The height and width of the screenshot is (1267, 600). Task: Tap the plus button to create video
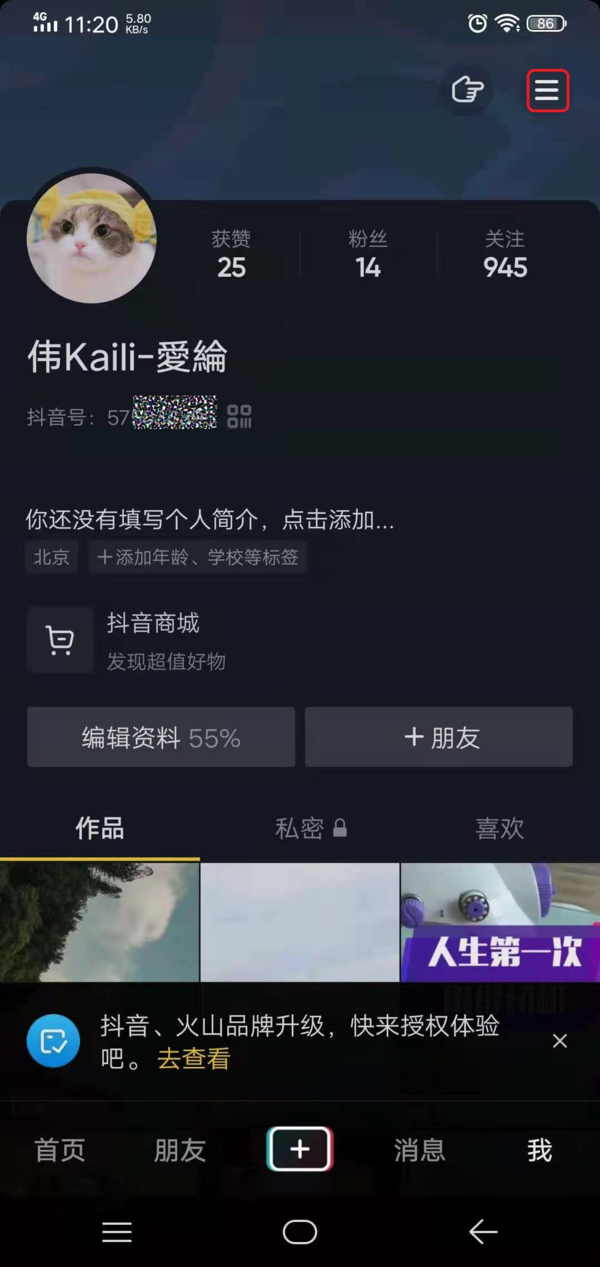(300, 1150)
